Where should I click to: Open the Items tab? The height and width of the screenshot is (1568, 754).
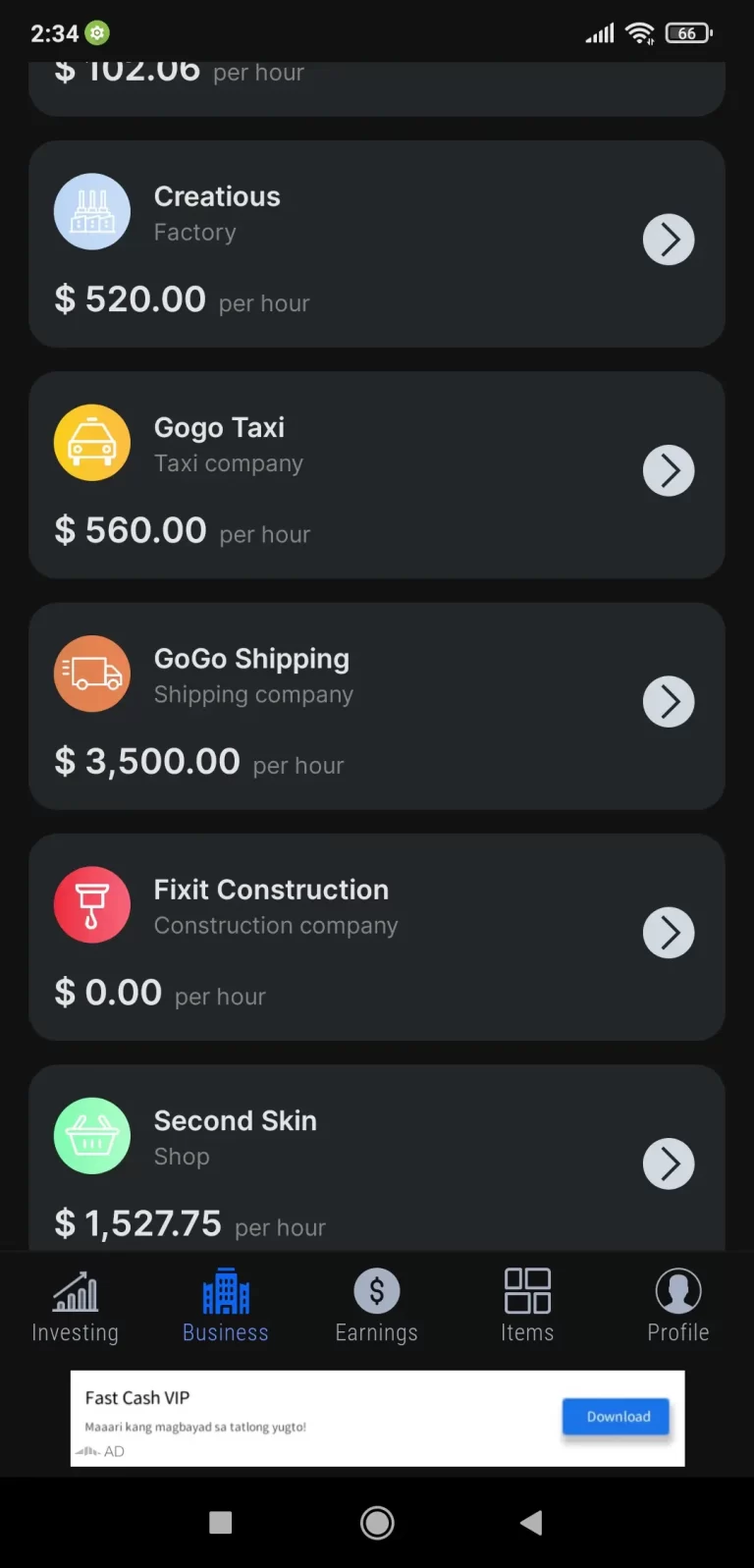(527, 1306)
